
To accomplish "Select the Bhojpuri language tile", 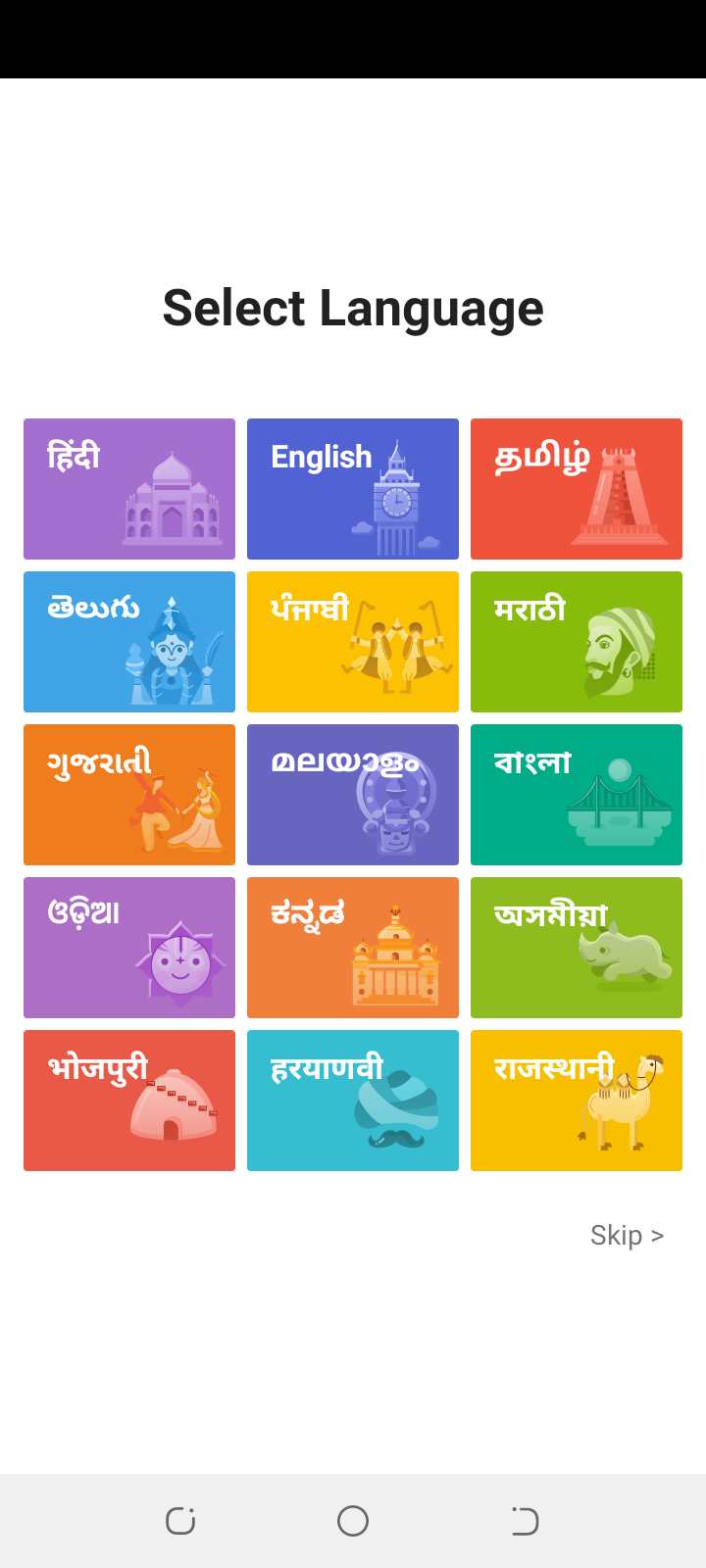I will 129,1101.
